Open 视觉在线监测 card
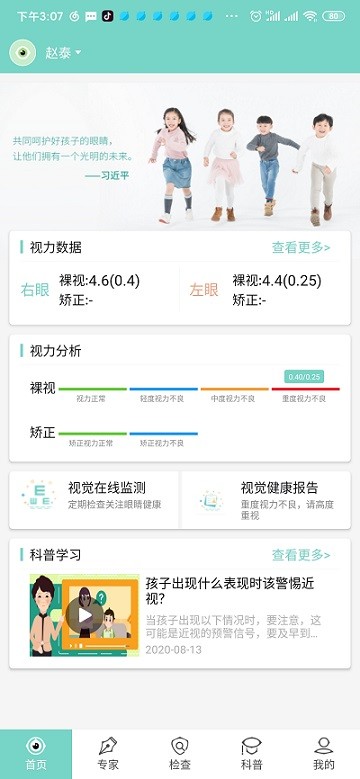Viewport: 360px width, 779px height. [x=93, y=500]
